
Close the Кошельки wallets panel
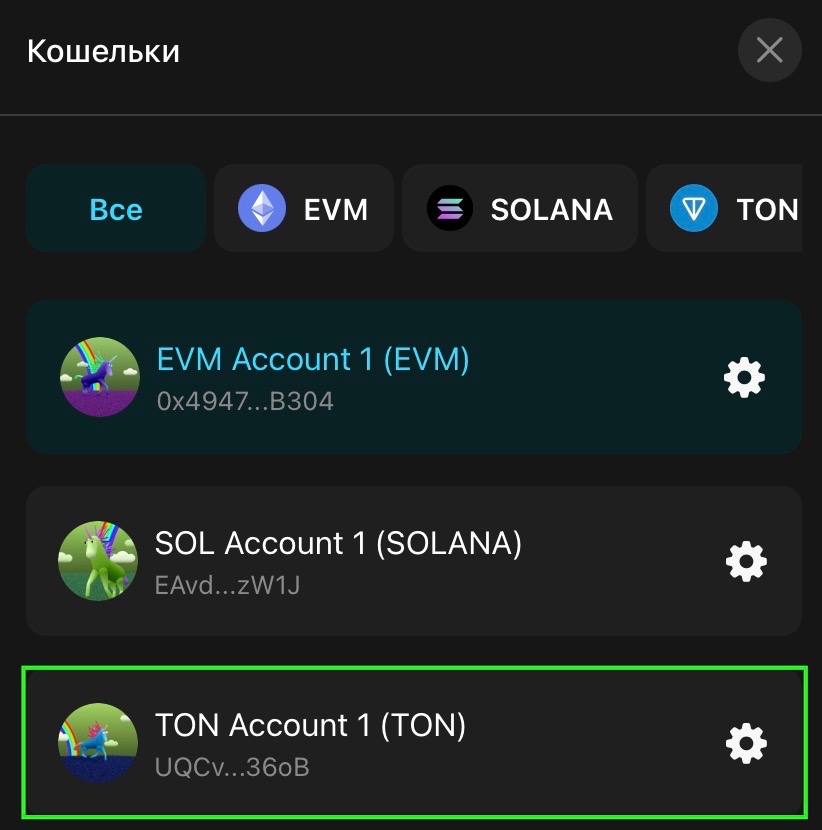769,50
